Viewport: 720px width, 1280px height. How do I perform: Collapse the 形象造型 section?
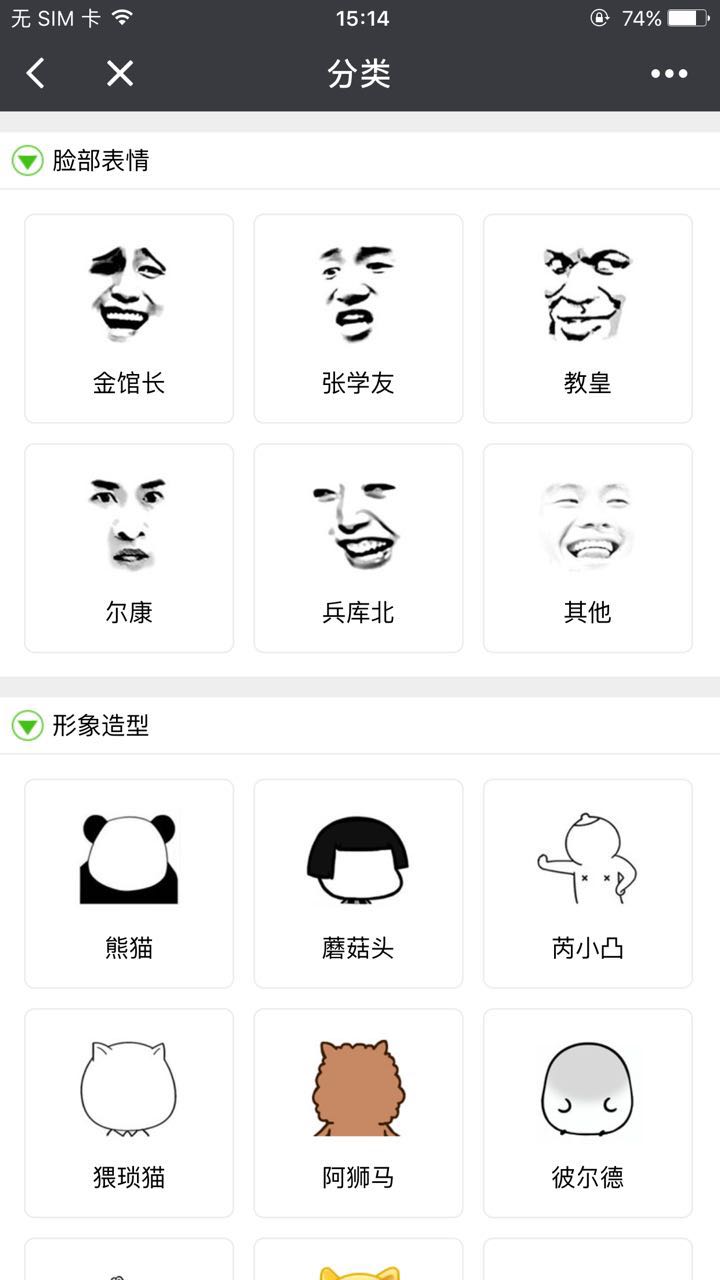(28, 726)
